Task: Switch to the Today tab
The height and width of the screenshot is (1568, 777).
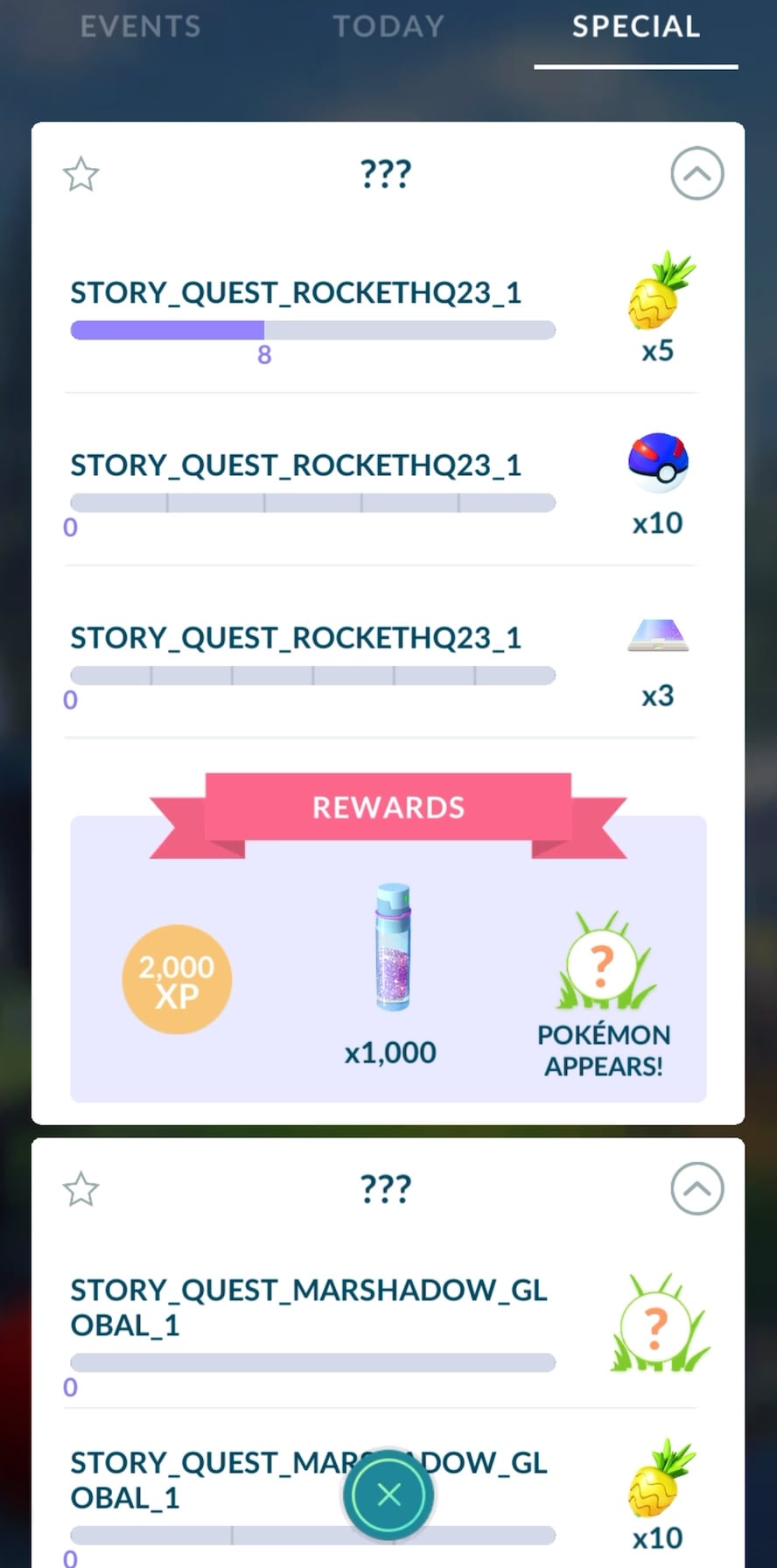Action: tap(388, 26)
